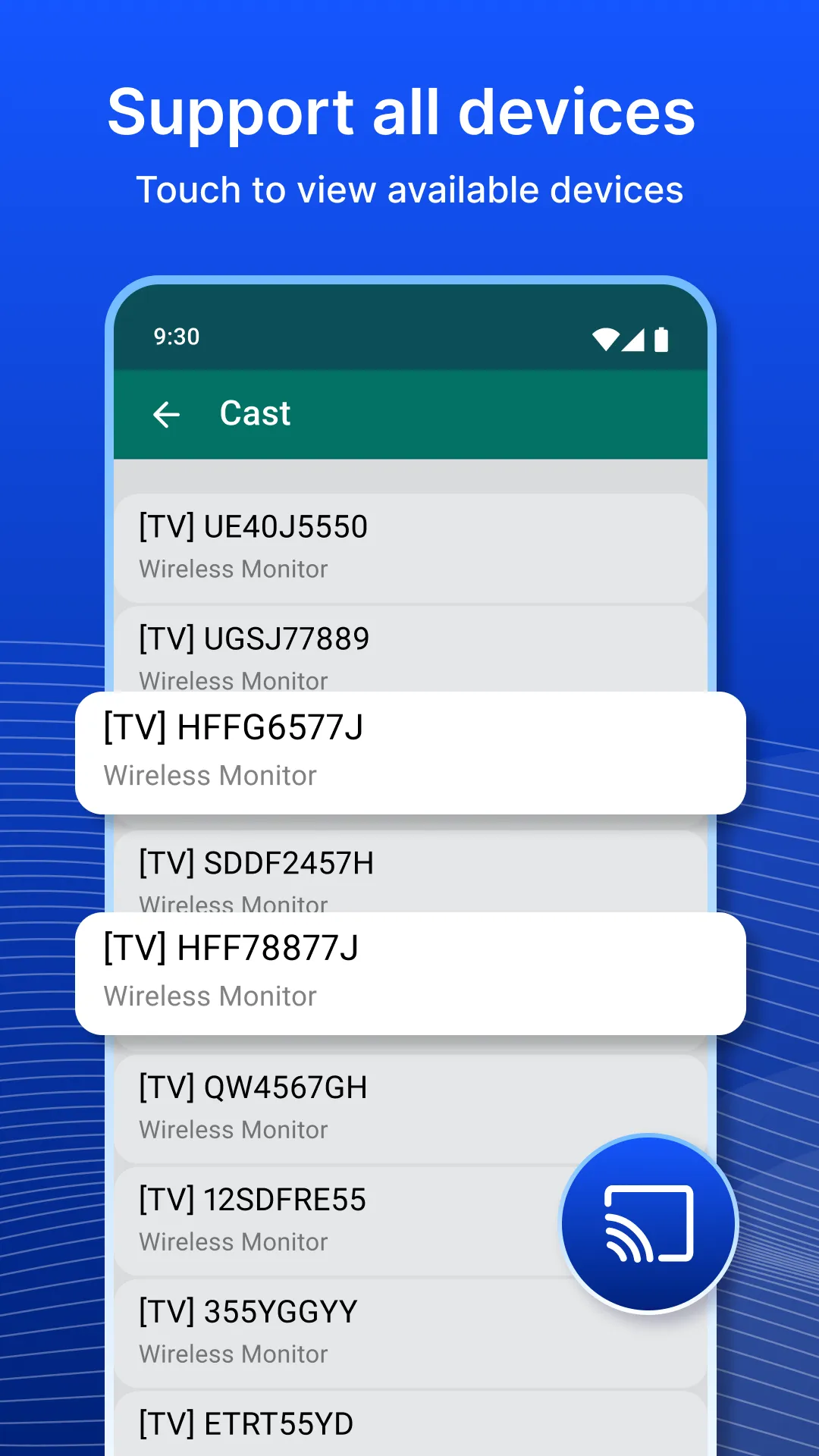Tap Wireless Monitor under UE40J5550
Image resolution: width=819 pixels, height=1456 pixels.
coord(233,569)
